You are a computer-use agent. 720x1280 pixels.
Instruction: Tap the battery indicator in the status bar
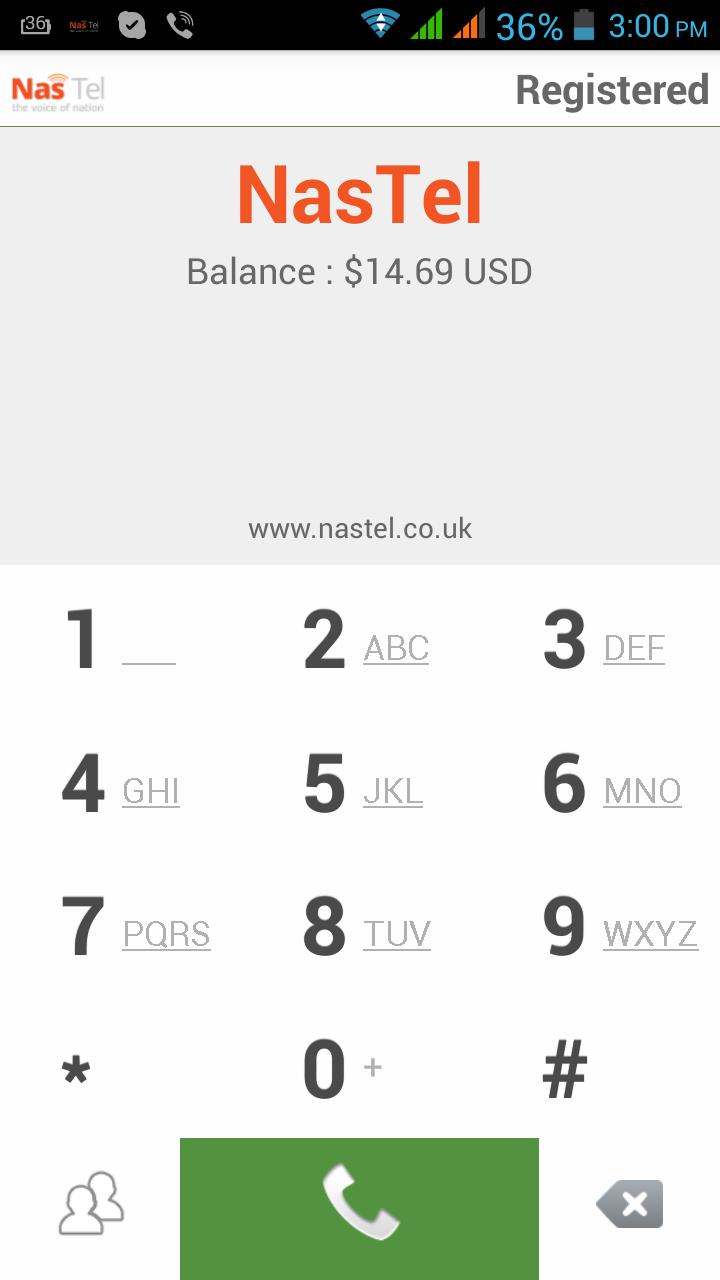(584, 23)
